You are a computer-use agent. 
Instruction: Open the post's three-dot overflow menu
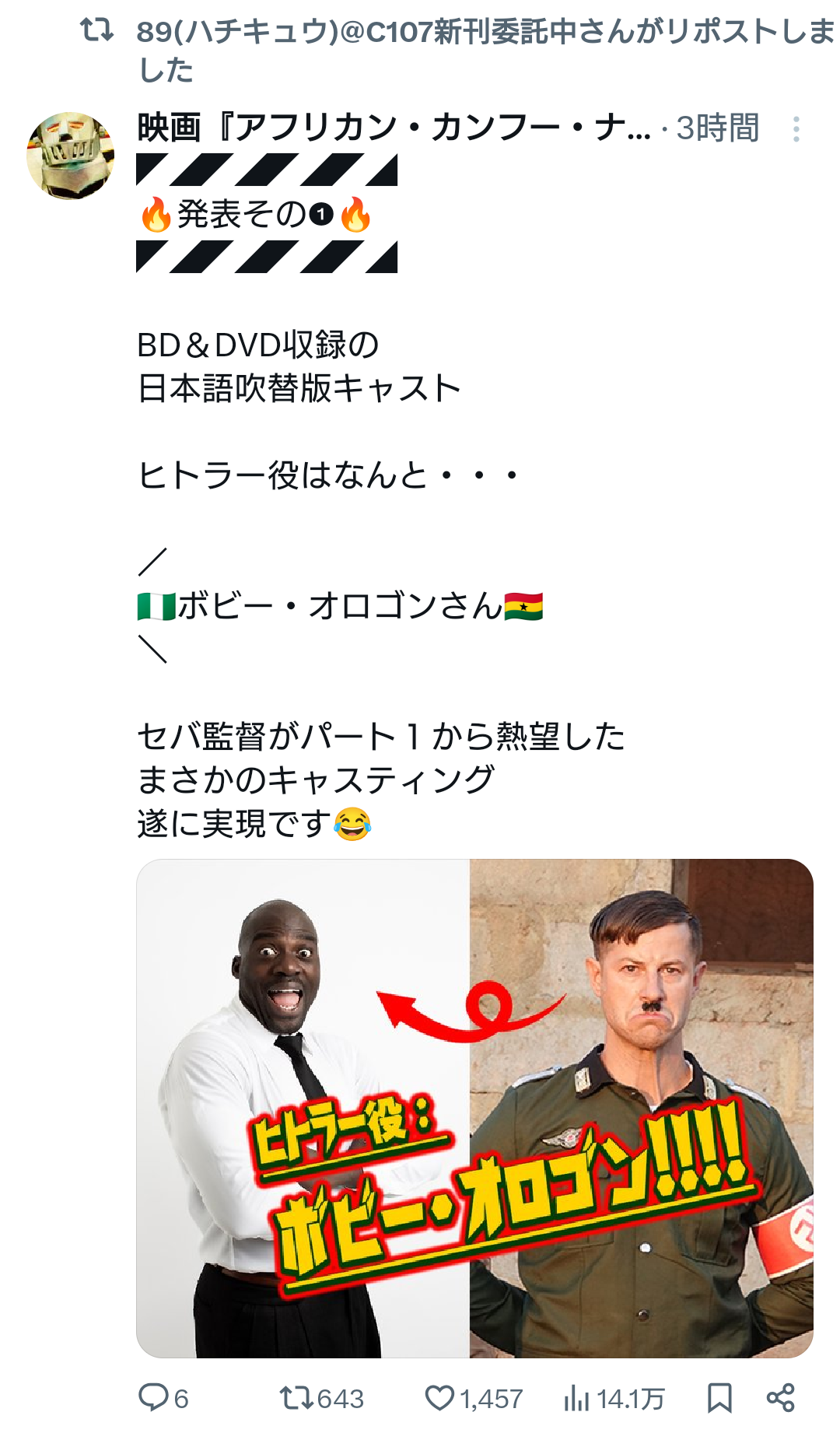(796, 129)
